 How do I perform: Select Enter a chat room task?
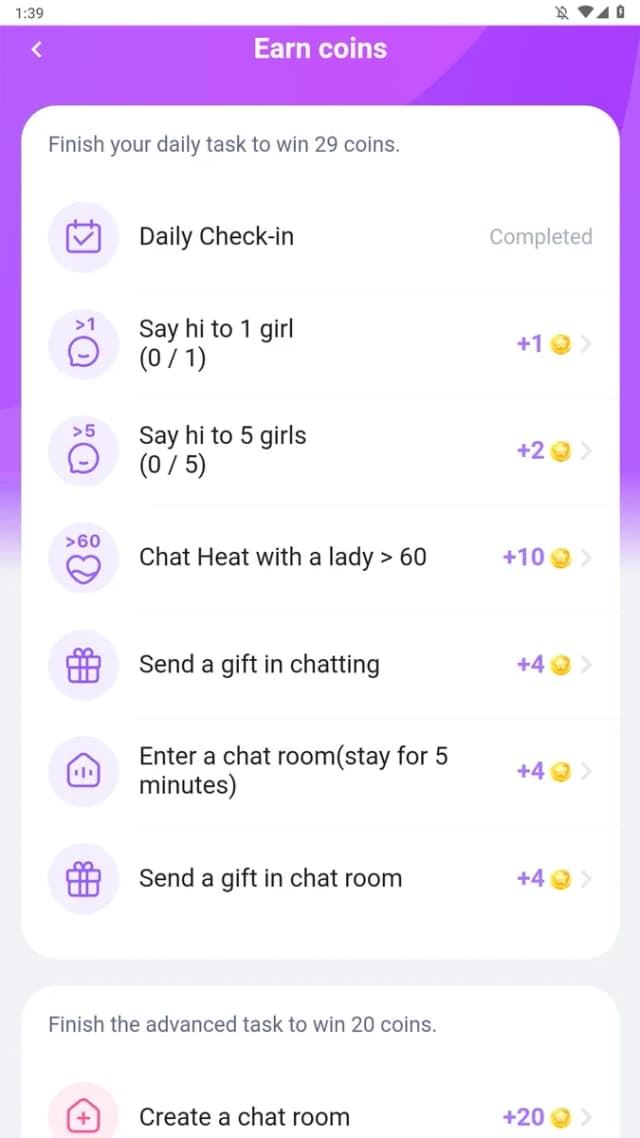(320, 771)
